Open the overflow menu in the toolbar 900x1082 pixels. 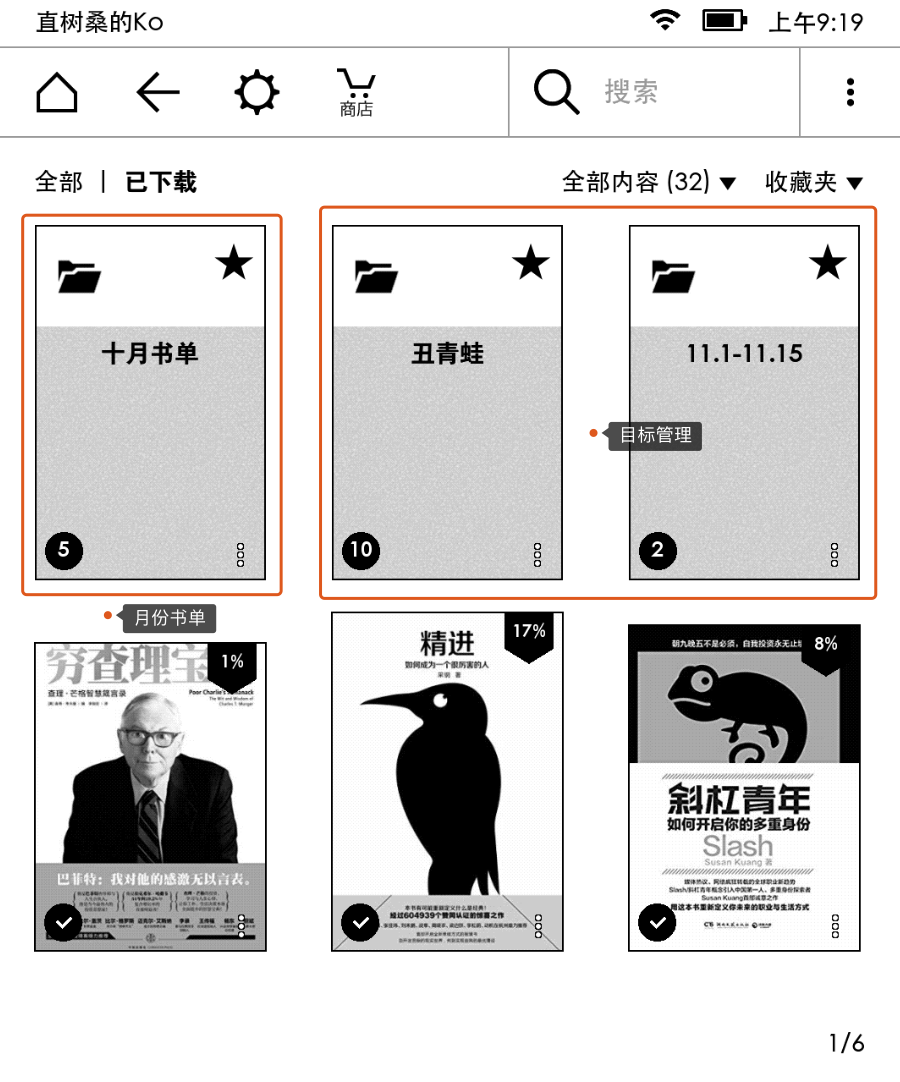click(x=850, y=92)
